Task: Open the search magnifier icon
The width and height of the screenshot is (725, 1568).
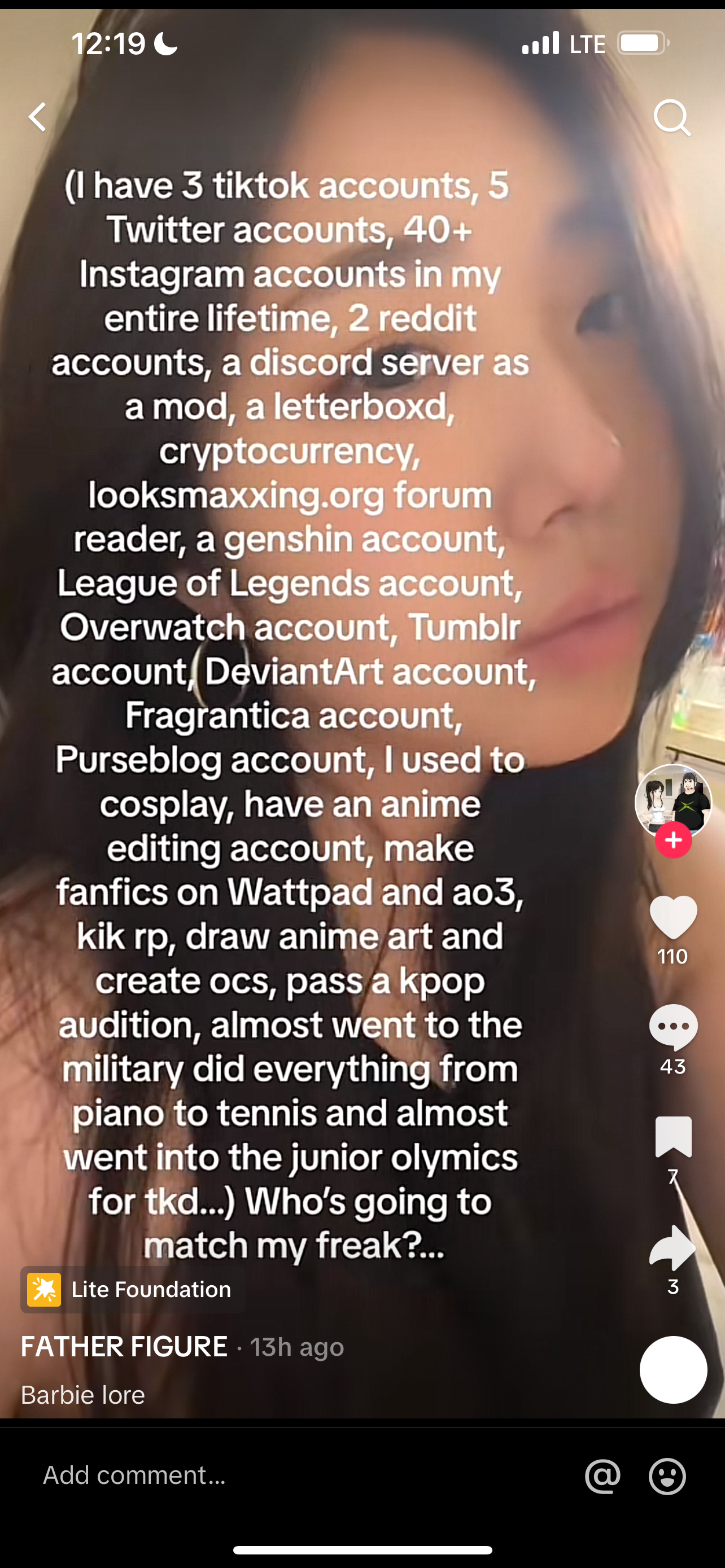Action: tap(672, 117)
